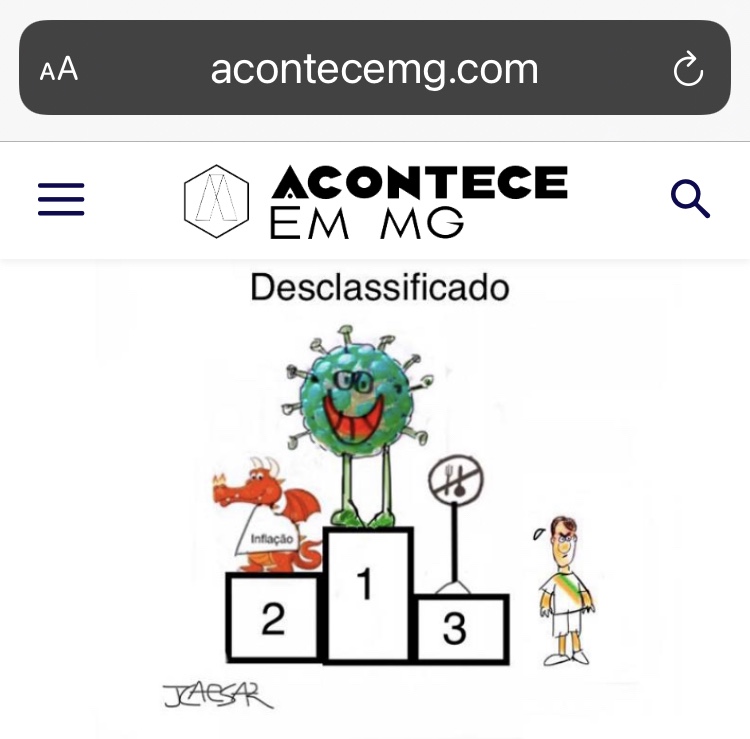Reload the page in Safari
Viewport: 750px width, 739px height.
pyautogui.click(x=688, y=69)
